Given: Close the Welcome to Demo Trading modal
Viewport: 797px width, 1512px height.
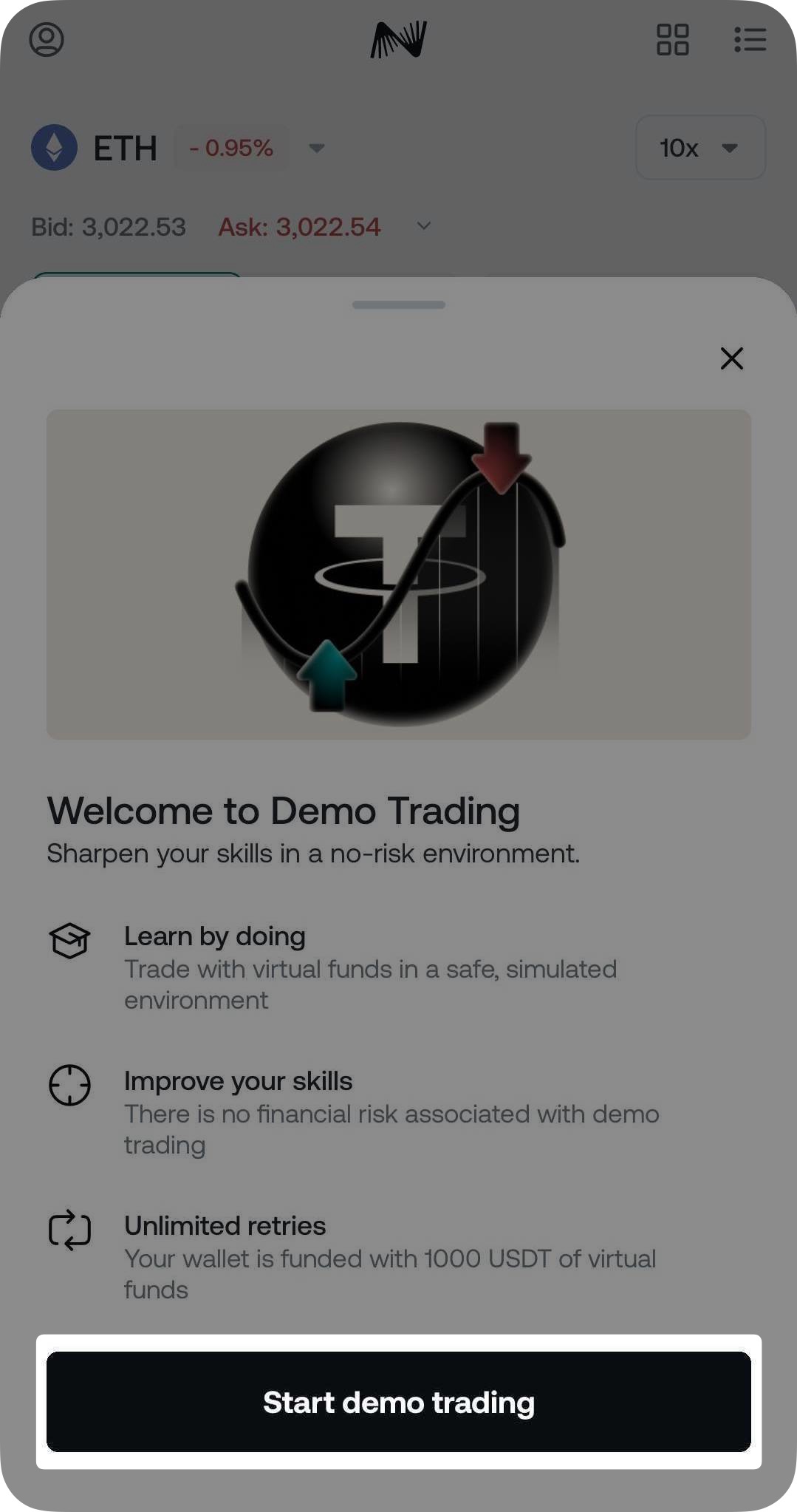Looking at the screenshot, I should [x=731, y=358].
